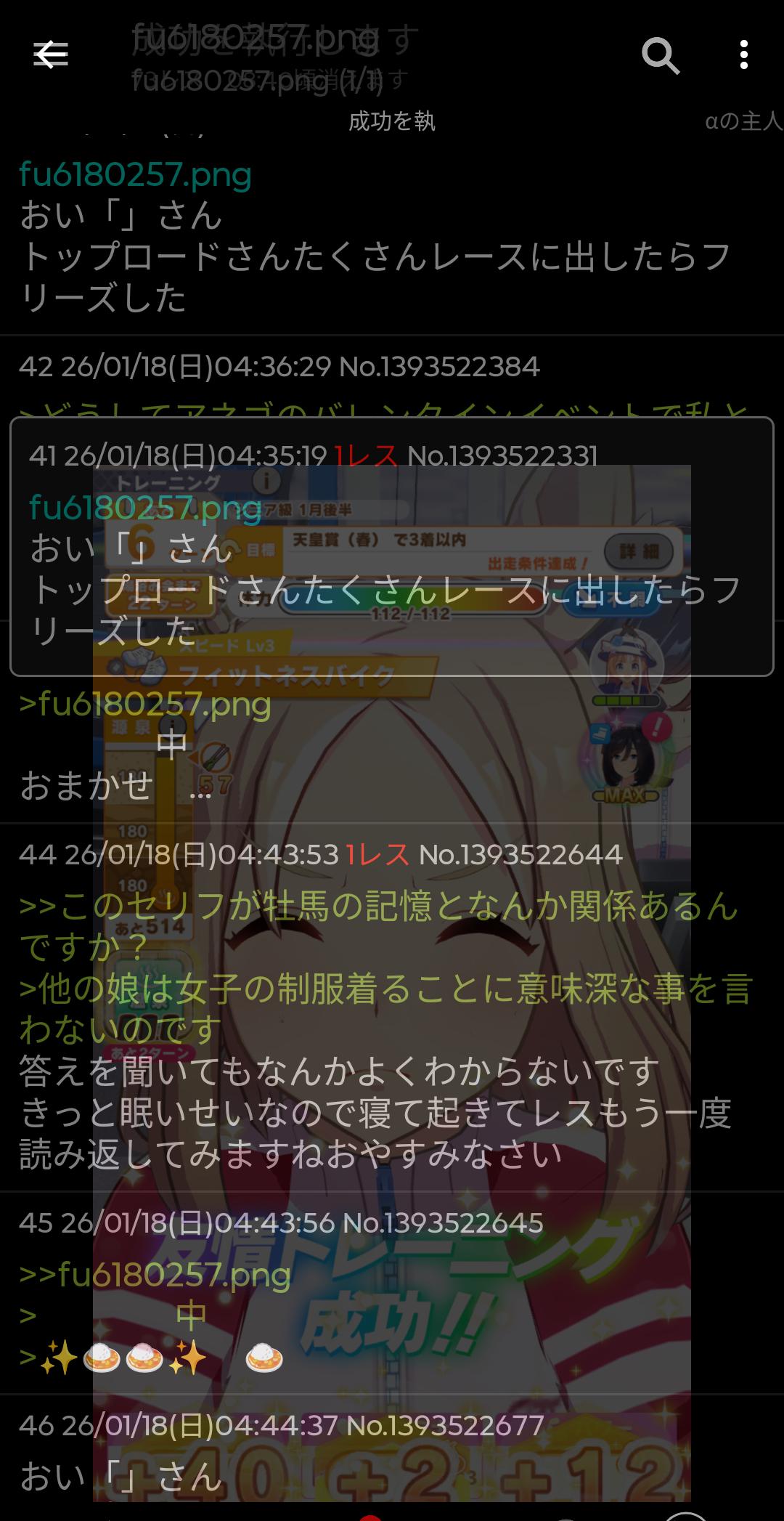Open the search icon

(660, 55)
